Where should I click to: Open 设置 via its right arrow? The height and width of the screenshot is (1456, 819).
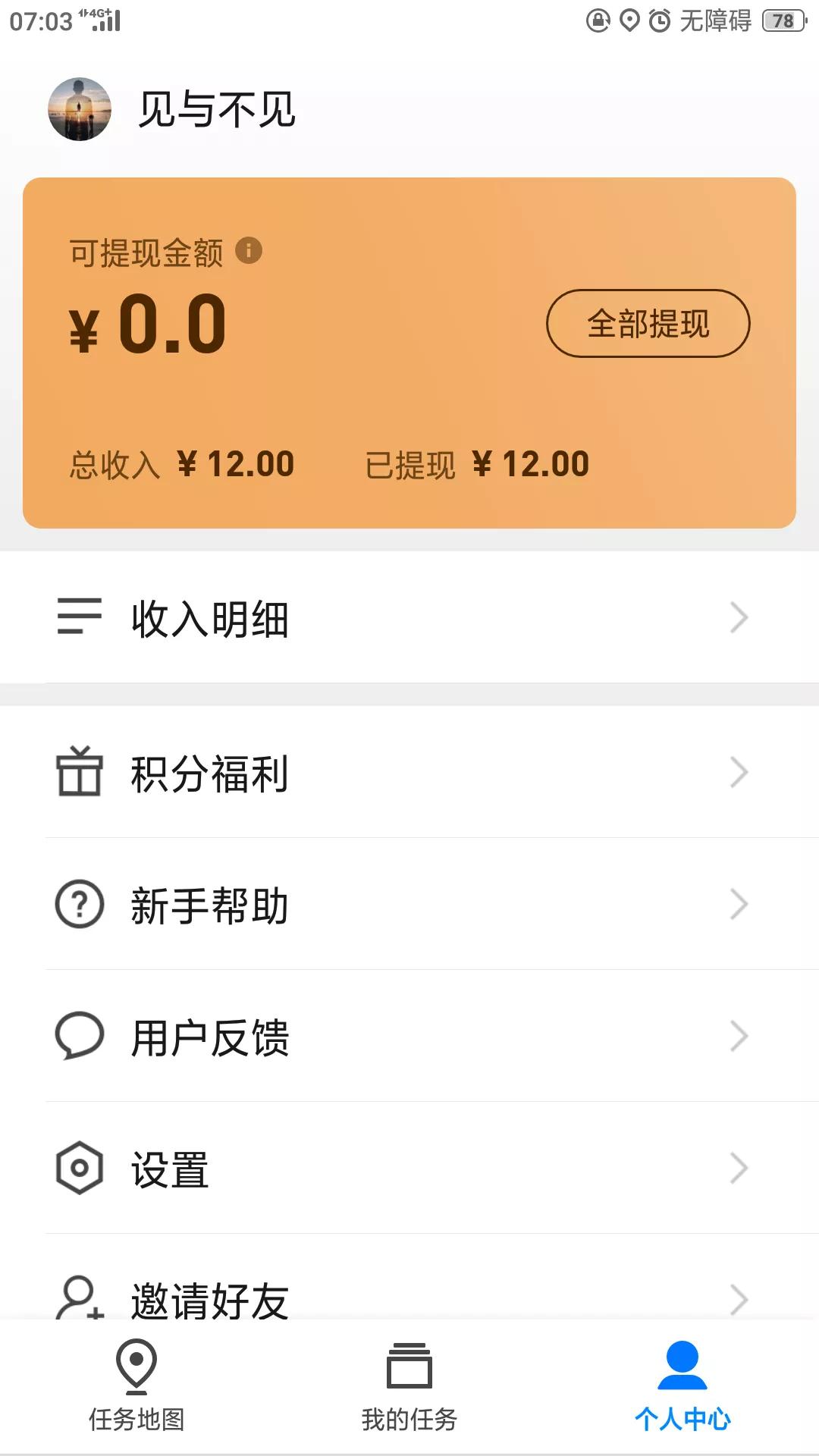click(739, 1169)
